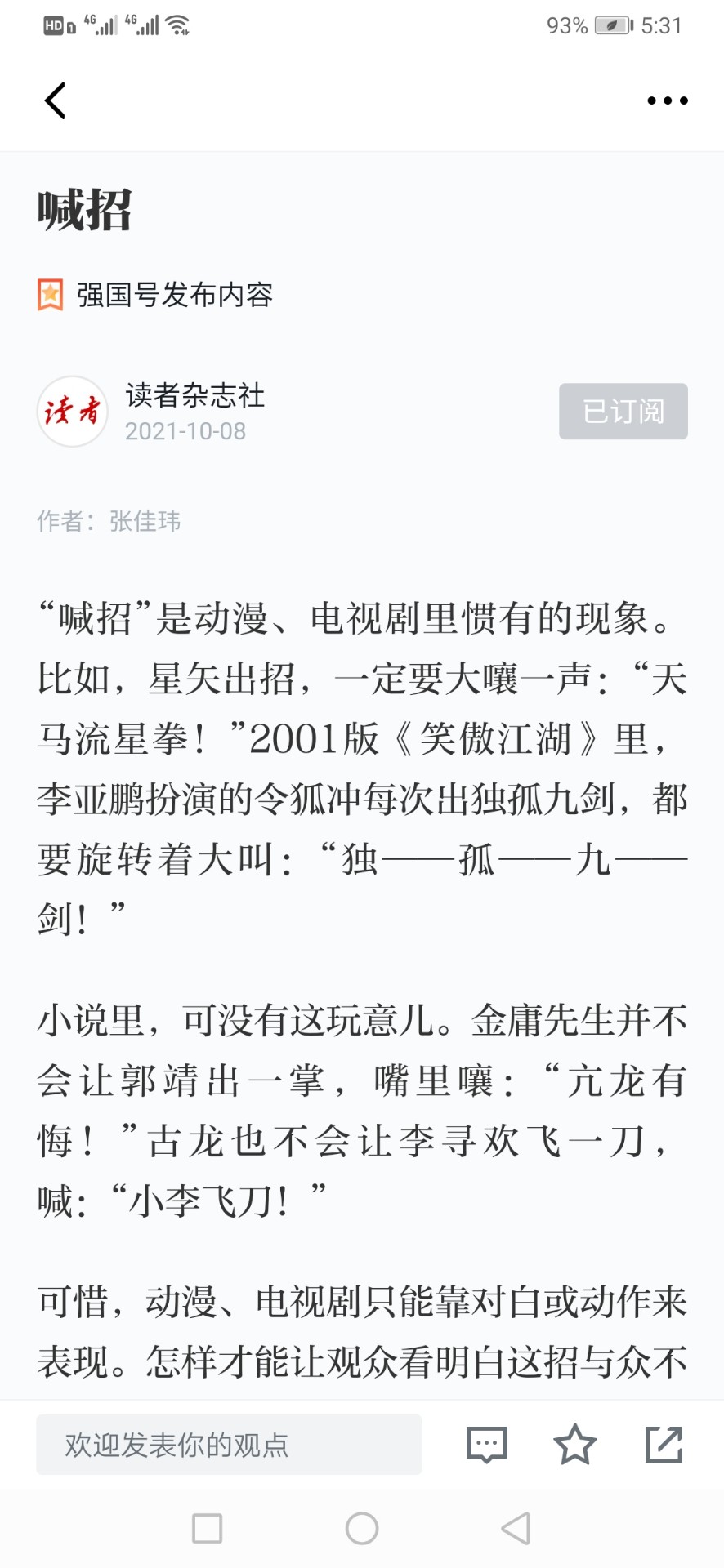Share this article
The height and width of the screenshot is (1568, 724).
[x=664, y=1444]
